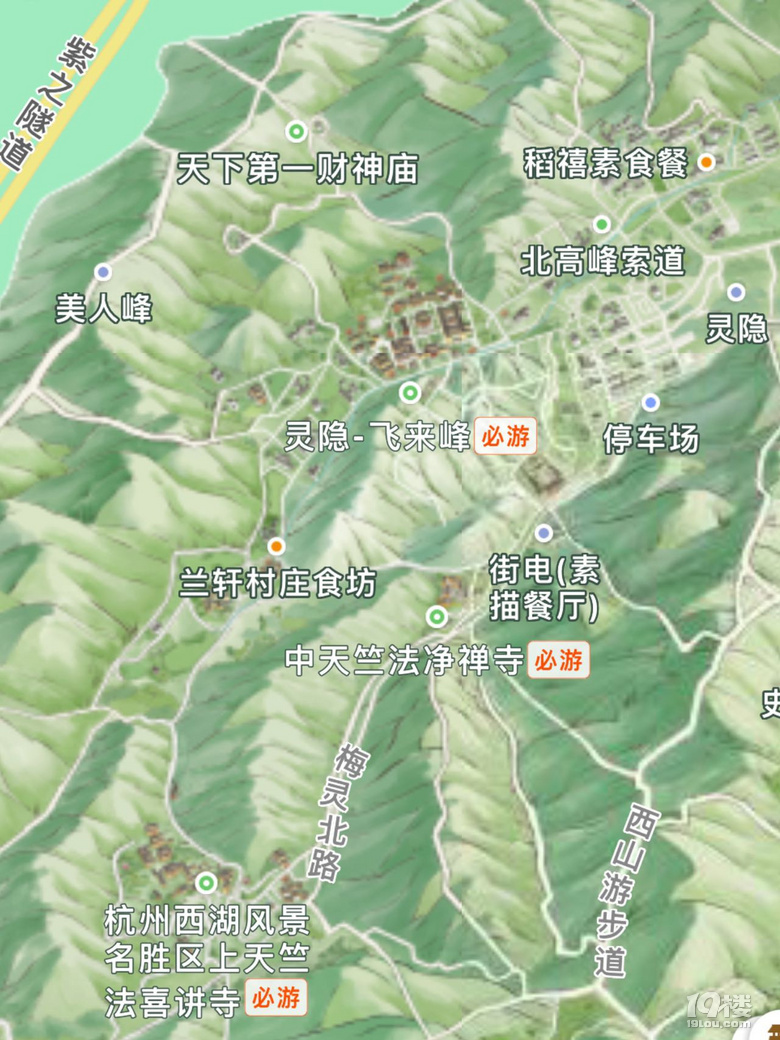The width and height of the screenshot is (780, 1040).
Task: Tap the 灵隐-飞来峰 scenic spot marker
Action: point(409,391)
